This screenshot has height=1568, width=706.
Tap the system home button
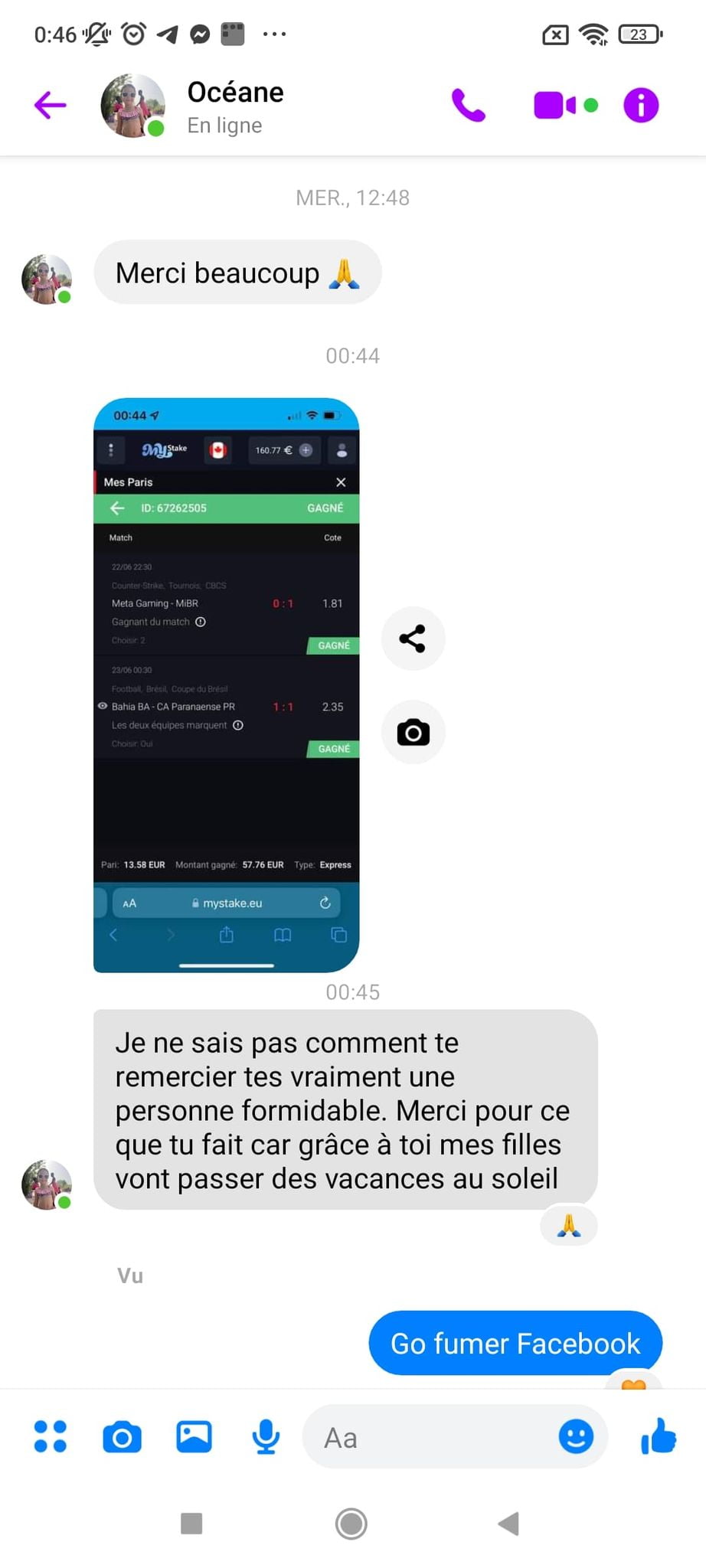tap(351, 1524)
